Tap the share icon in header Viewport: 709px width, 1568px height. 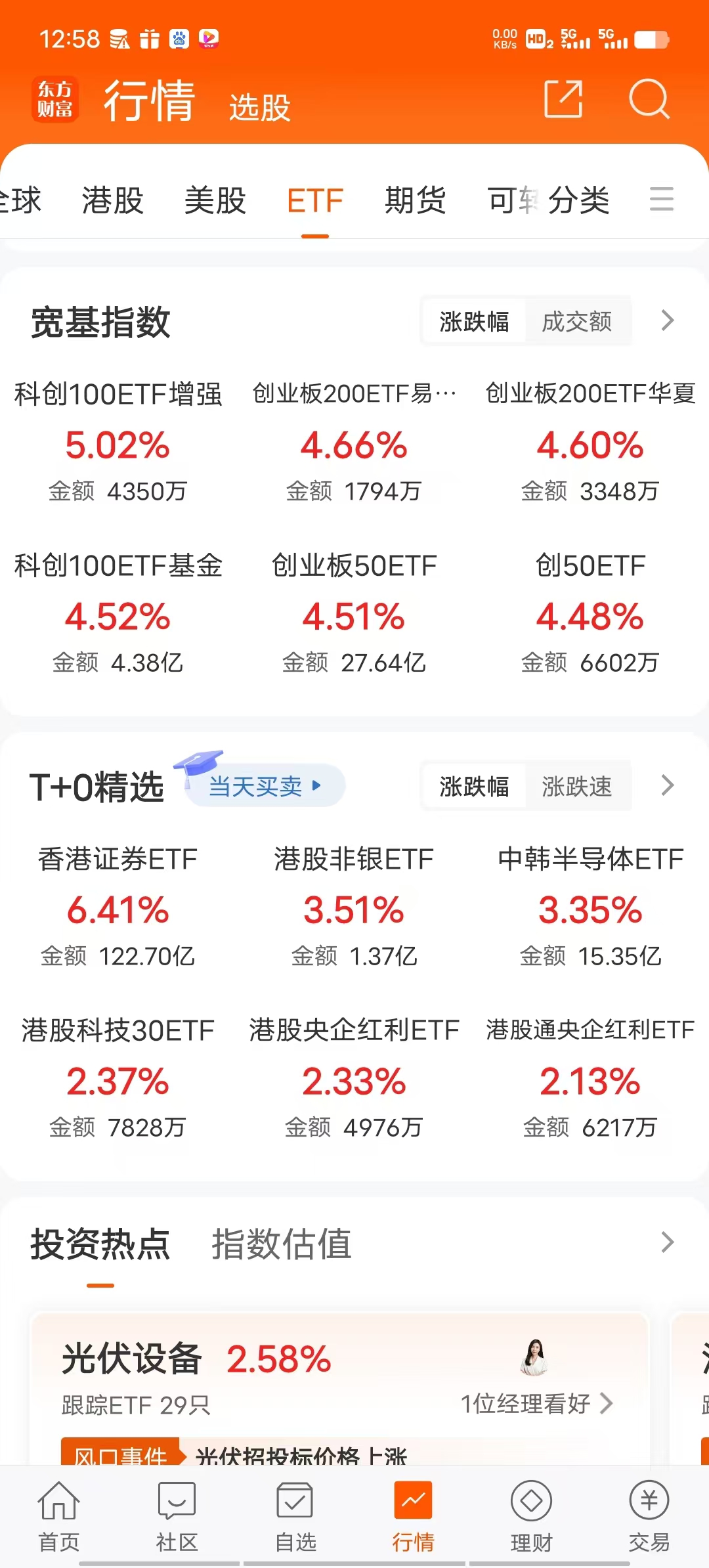coord(563,100)
